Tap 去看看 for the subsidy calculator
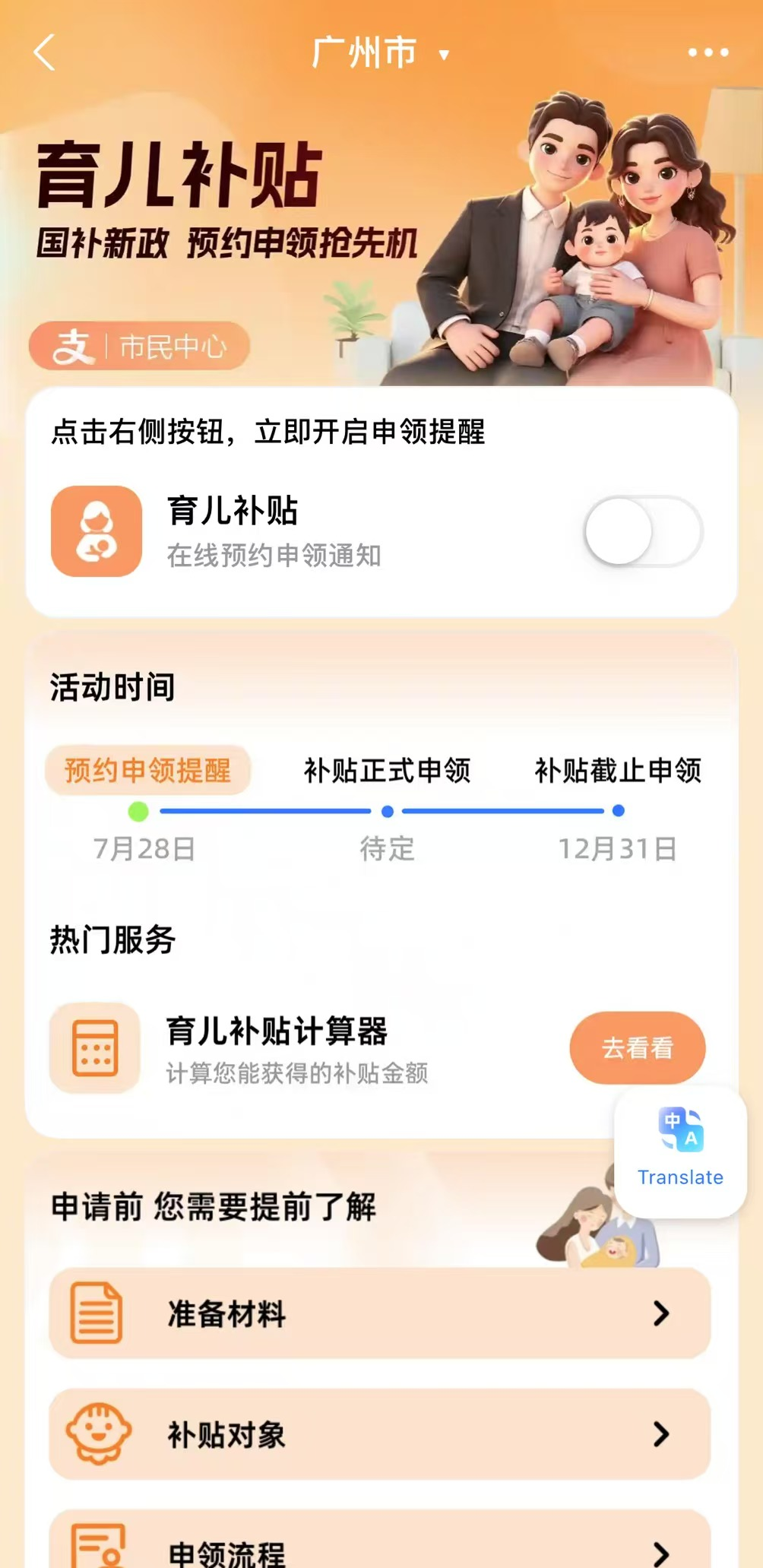Image resolution: width=763 pixels, height=1568 pixels. tap(637, 1047)
